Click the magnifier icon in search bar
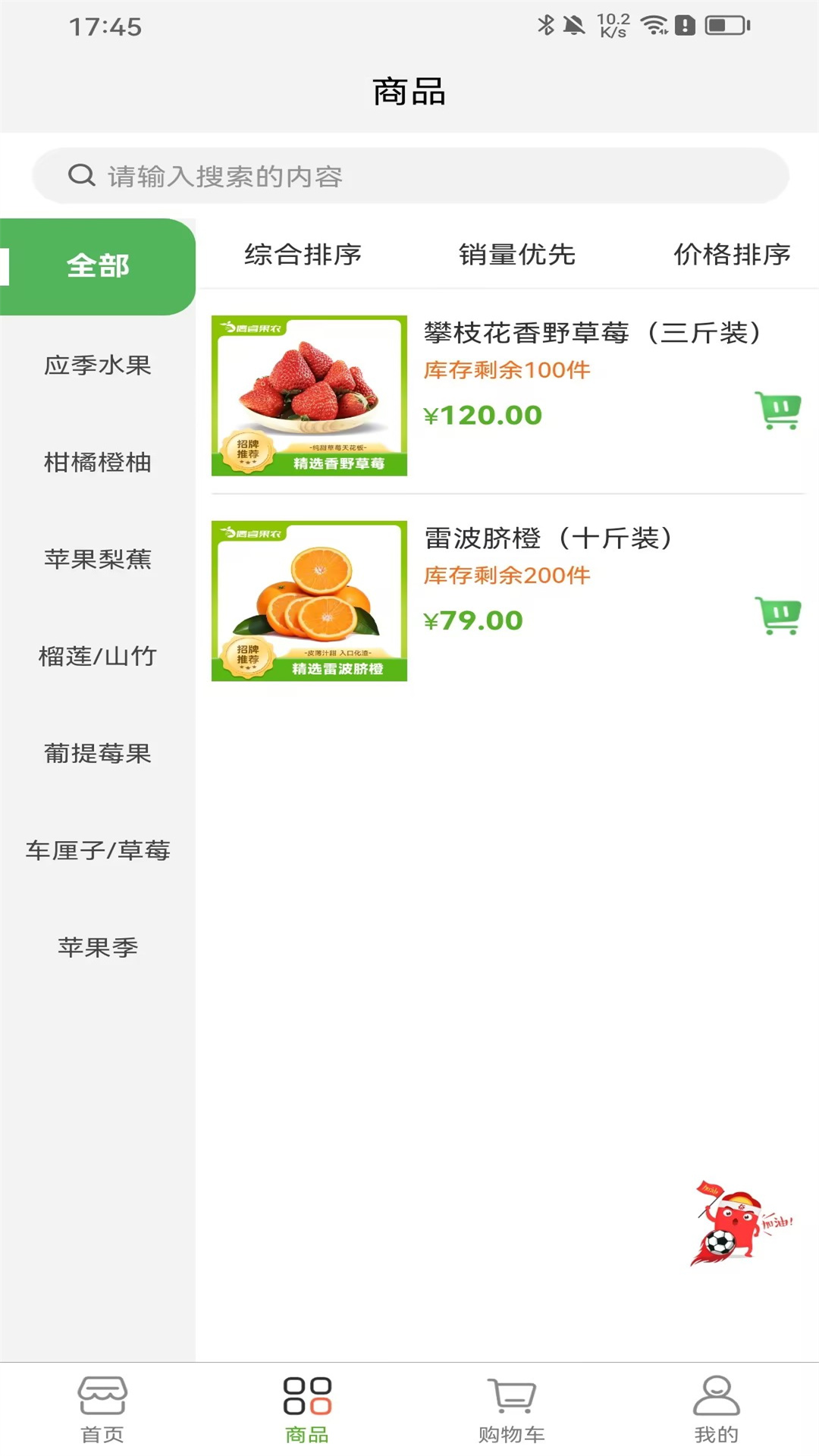This screenshot has height=1456, width=819. click(80, 174)
